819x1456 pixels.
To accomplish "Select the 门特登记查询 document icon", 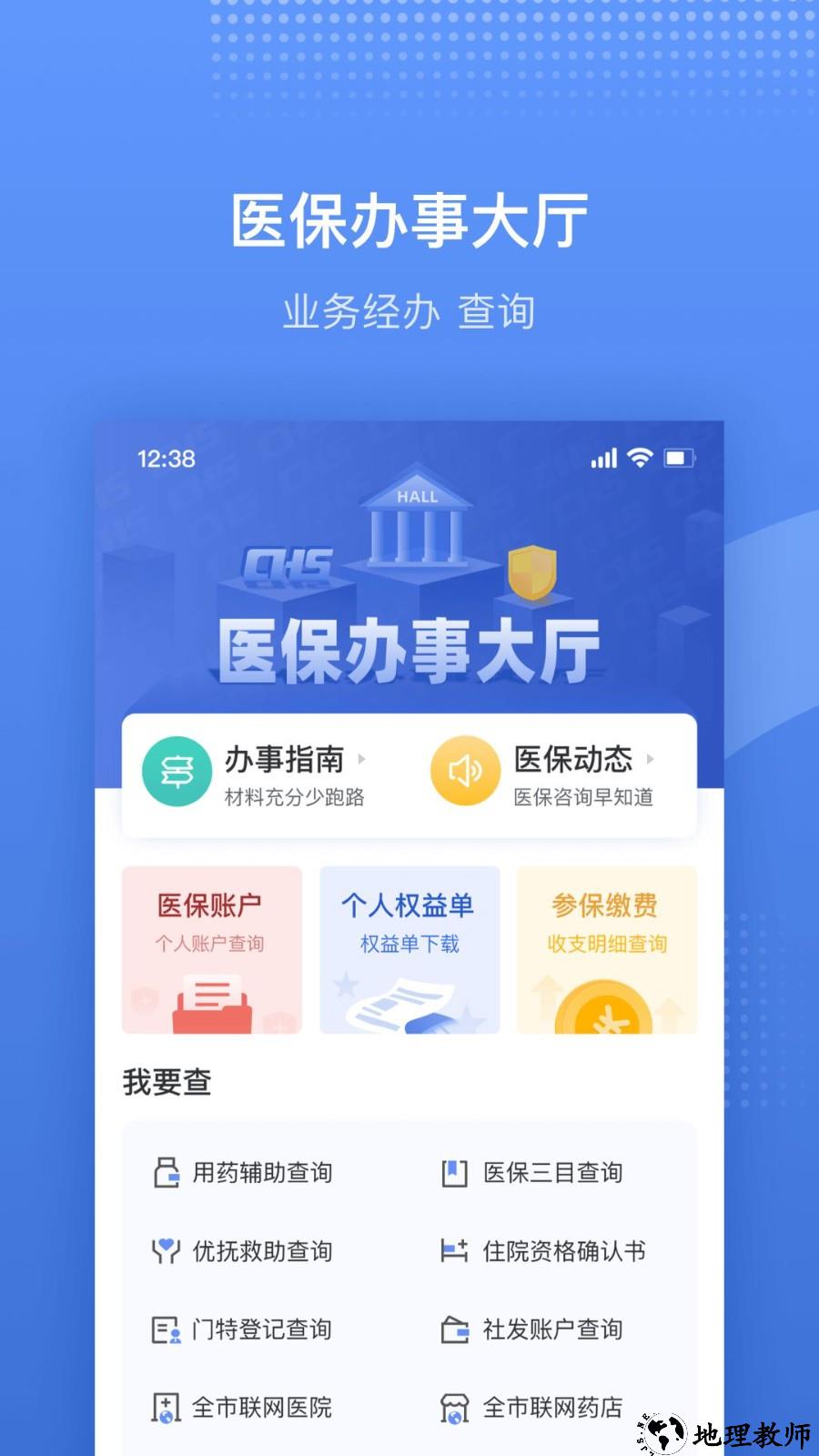I will pos(167,1330).
